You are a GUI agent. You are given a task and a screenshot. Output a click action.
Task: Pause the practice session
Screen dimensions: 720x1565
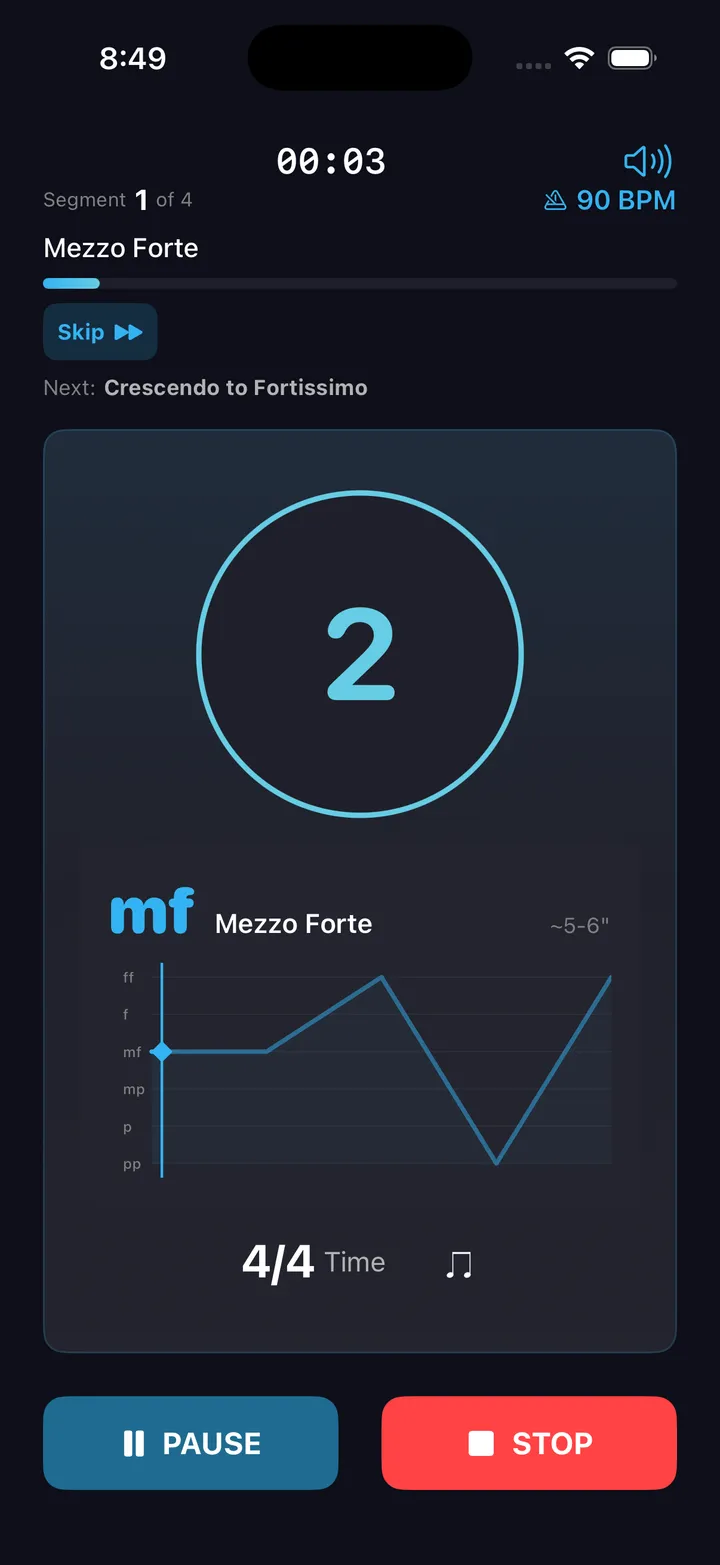[x=191, y=1443]
